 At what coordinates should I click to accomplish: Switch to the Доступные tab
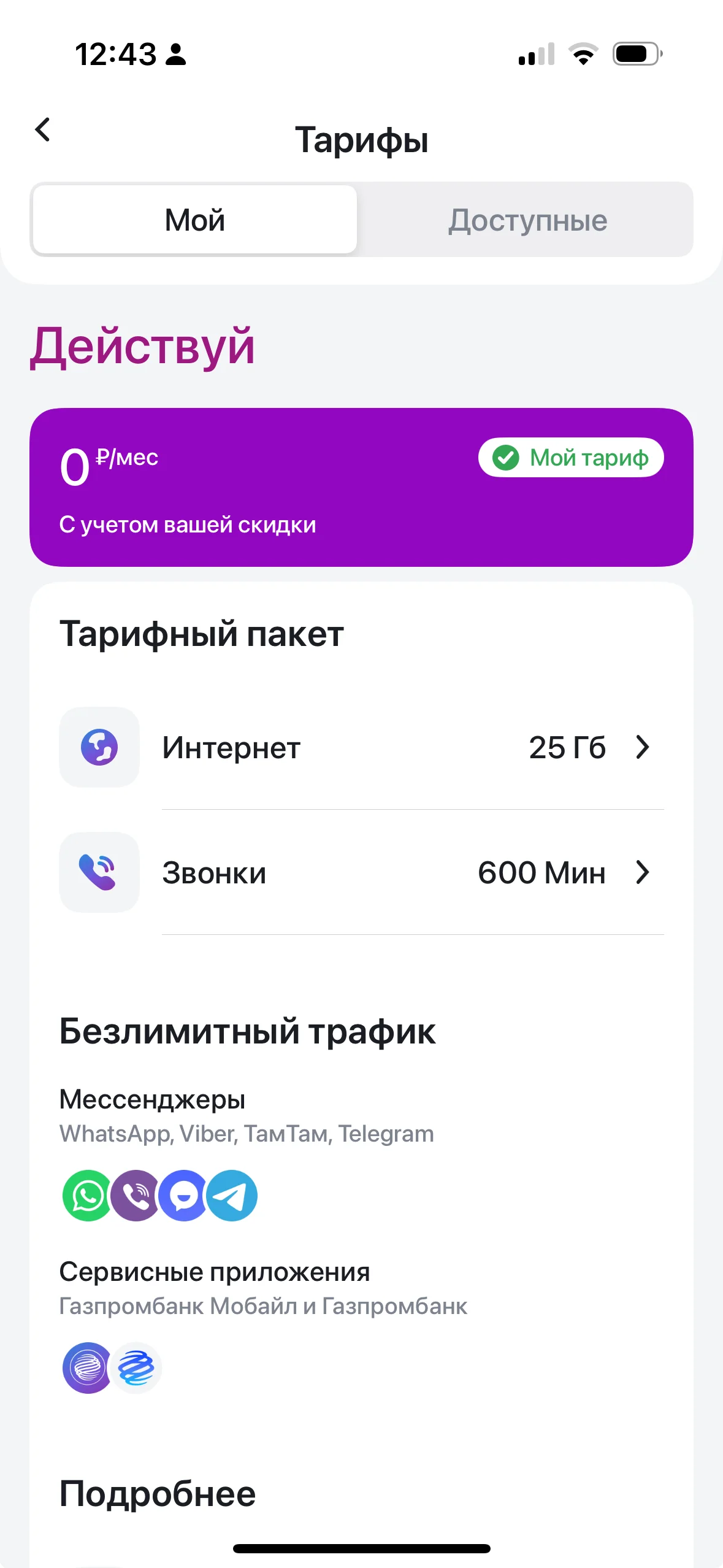(527, 220)
